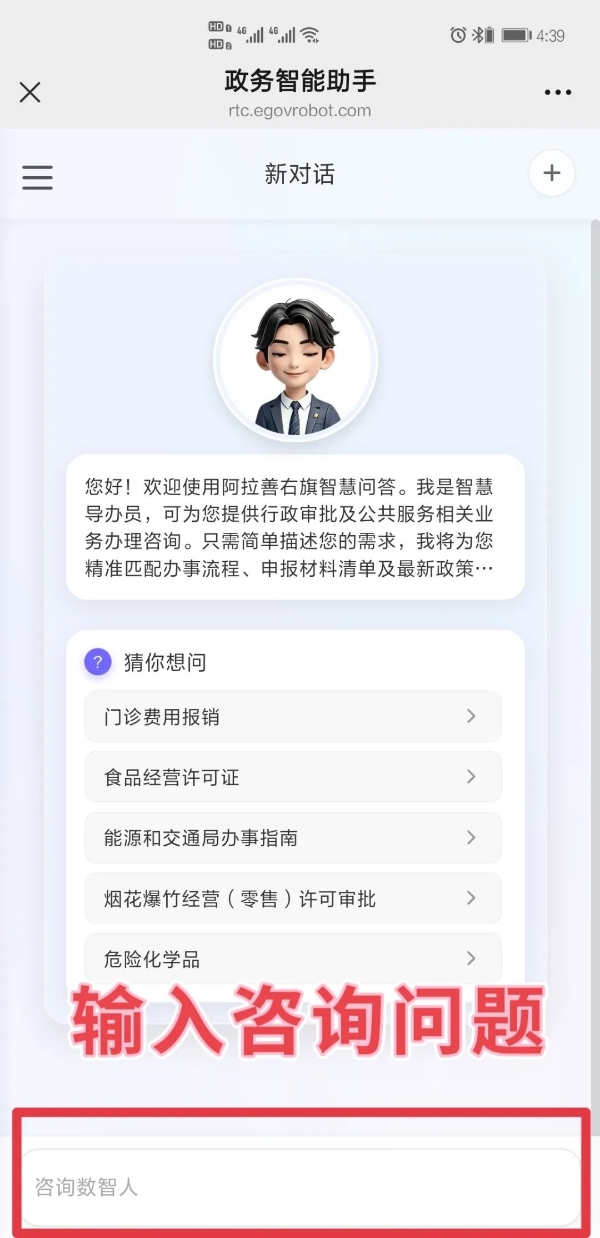
Task: Start a new conversation with plus button
Action: tap(551, 173)
